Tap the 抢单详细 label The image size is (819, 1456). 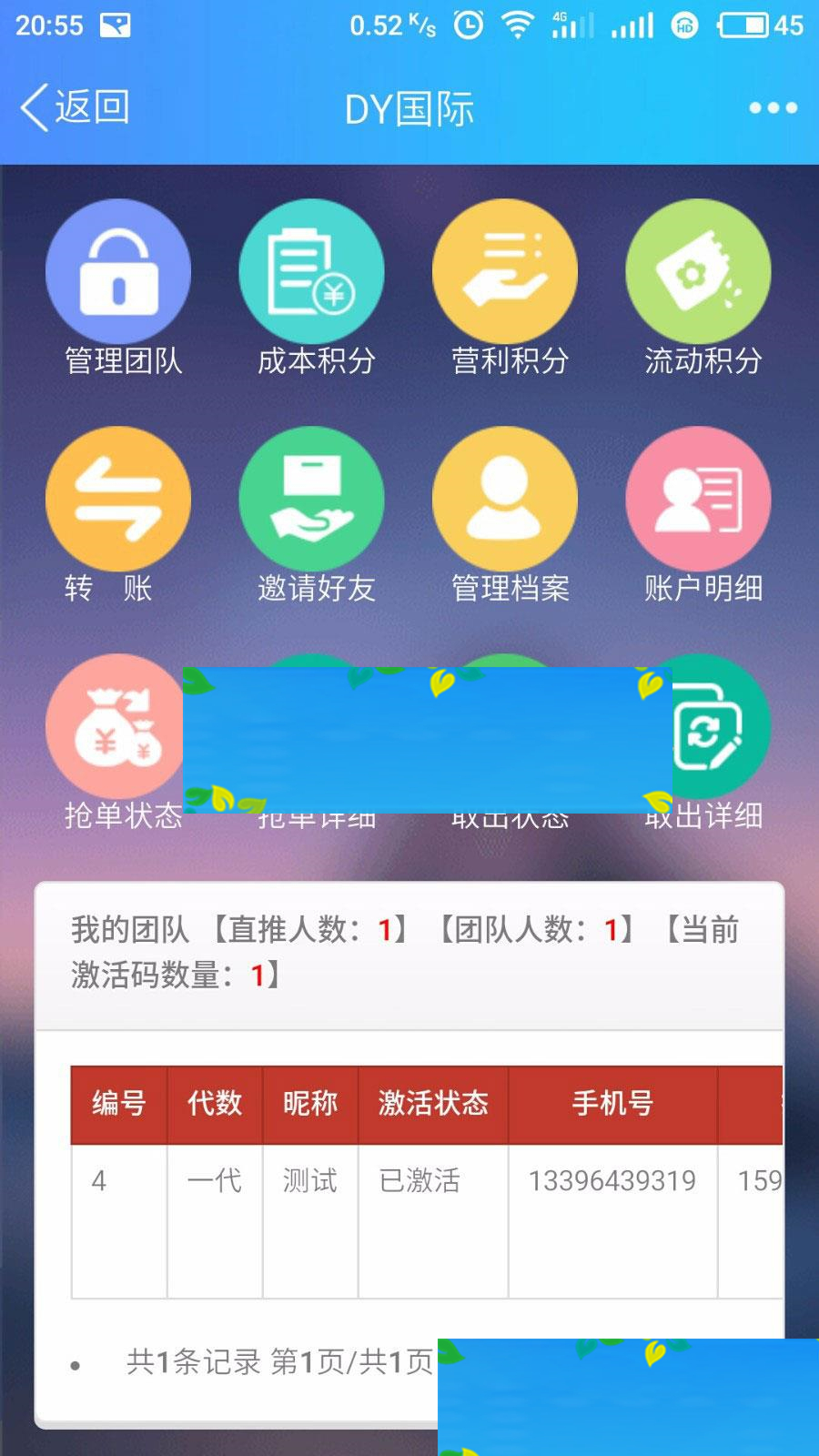(x=312, y=816)
